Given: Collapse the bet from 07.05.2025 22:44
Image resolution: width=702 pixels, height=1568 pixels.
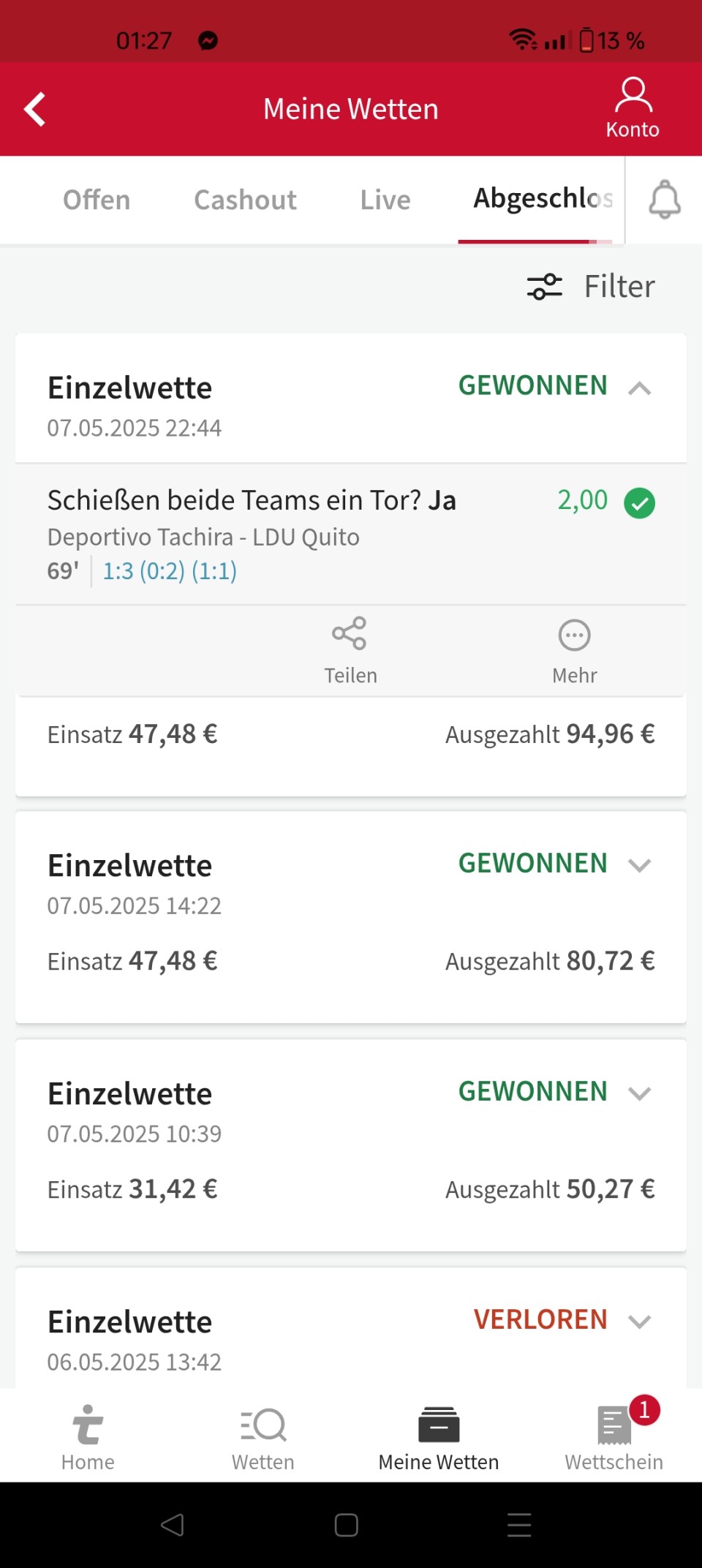Looking at the screenshot, I should pyautogui.click(x=639, y=388).
